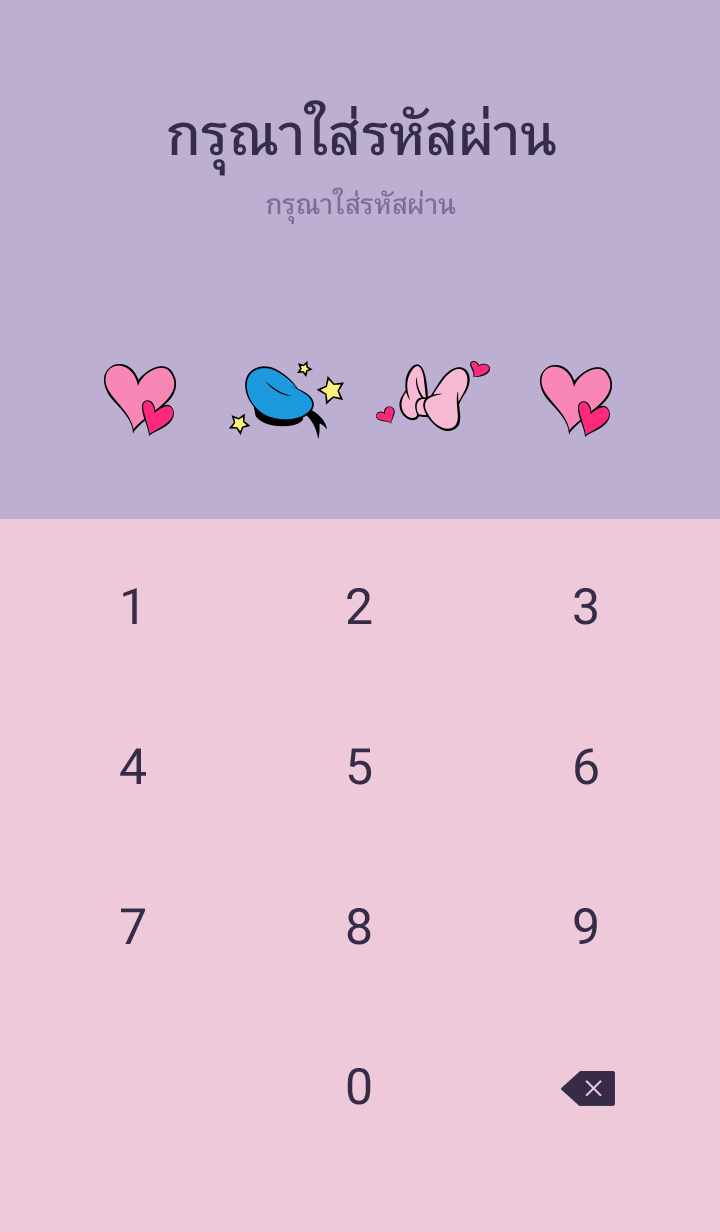The image size is (720, 1232).
Task: Tap the 4 key
Action: tap(133, 767)
